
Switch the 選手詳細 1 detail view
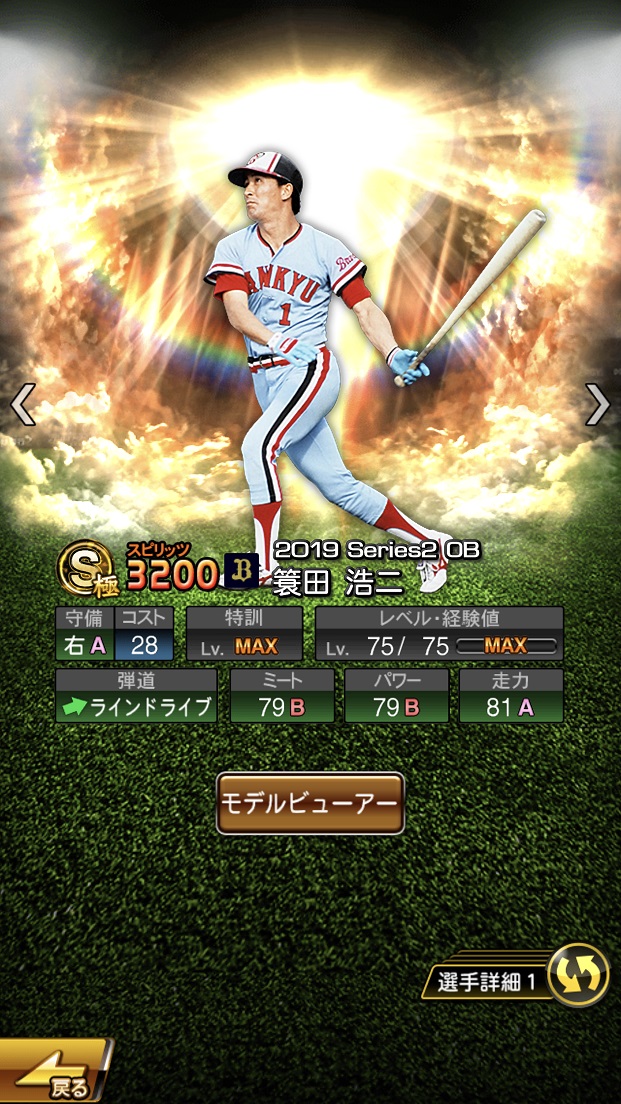point(515,976)
